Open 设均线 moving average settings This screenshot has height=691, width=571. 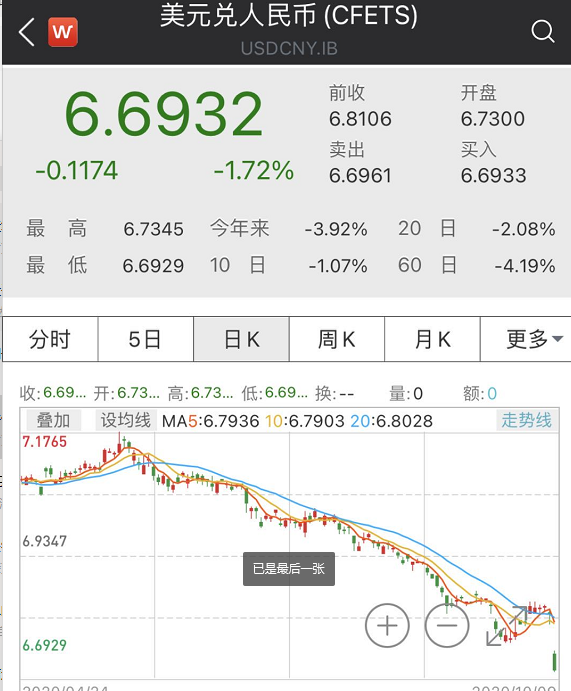click(126, 420)
